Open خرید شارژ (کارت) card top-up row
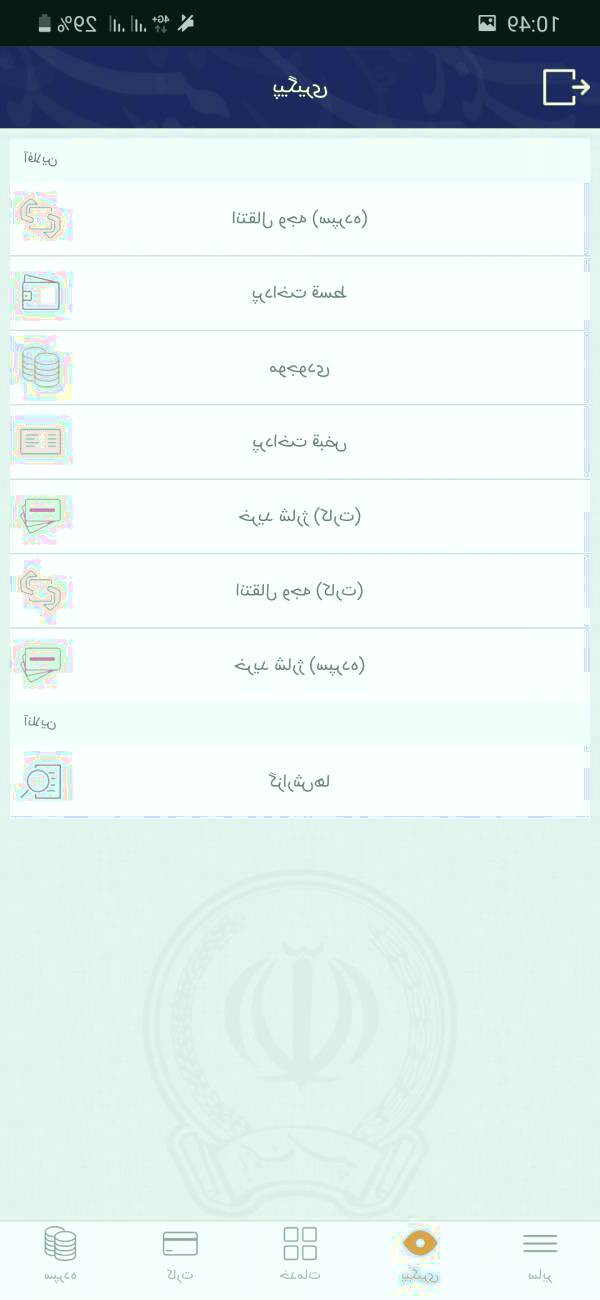Screen dimensions: 600x1300 [x=300, y=516]
